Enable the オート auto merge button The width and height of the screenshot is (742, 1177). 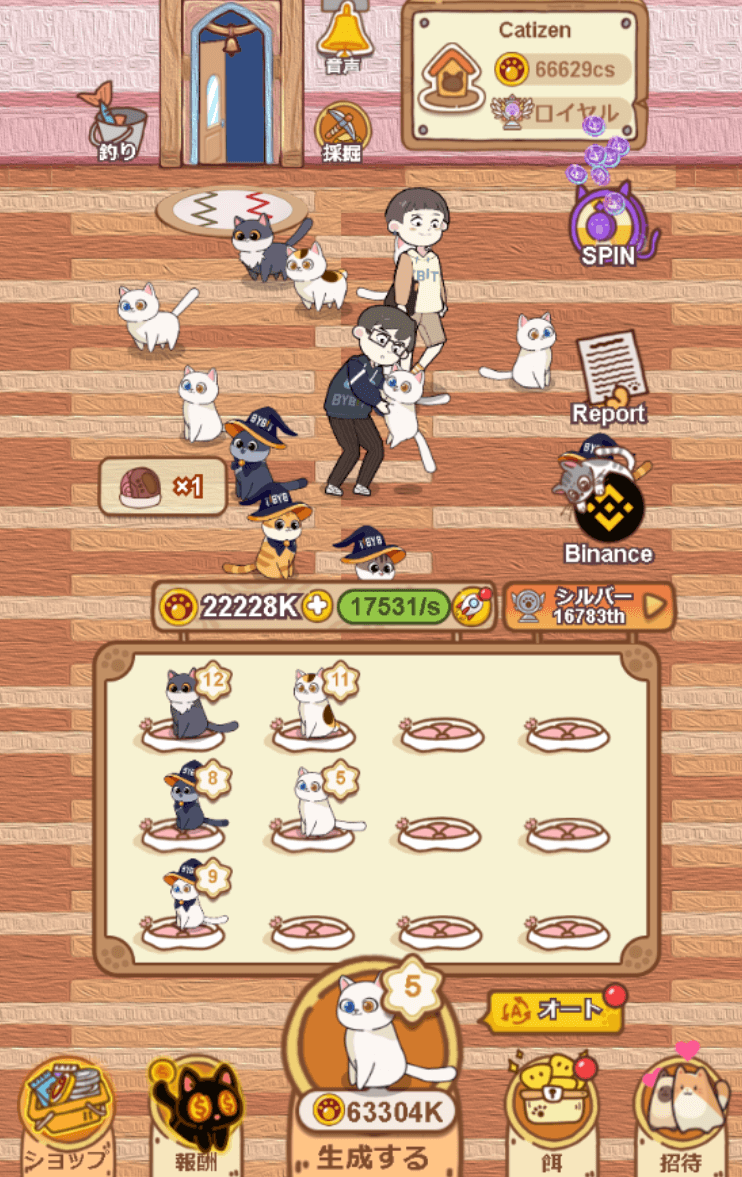point(552,1010)
